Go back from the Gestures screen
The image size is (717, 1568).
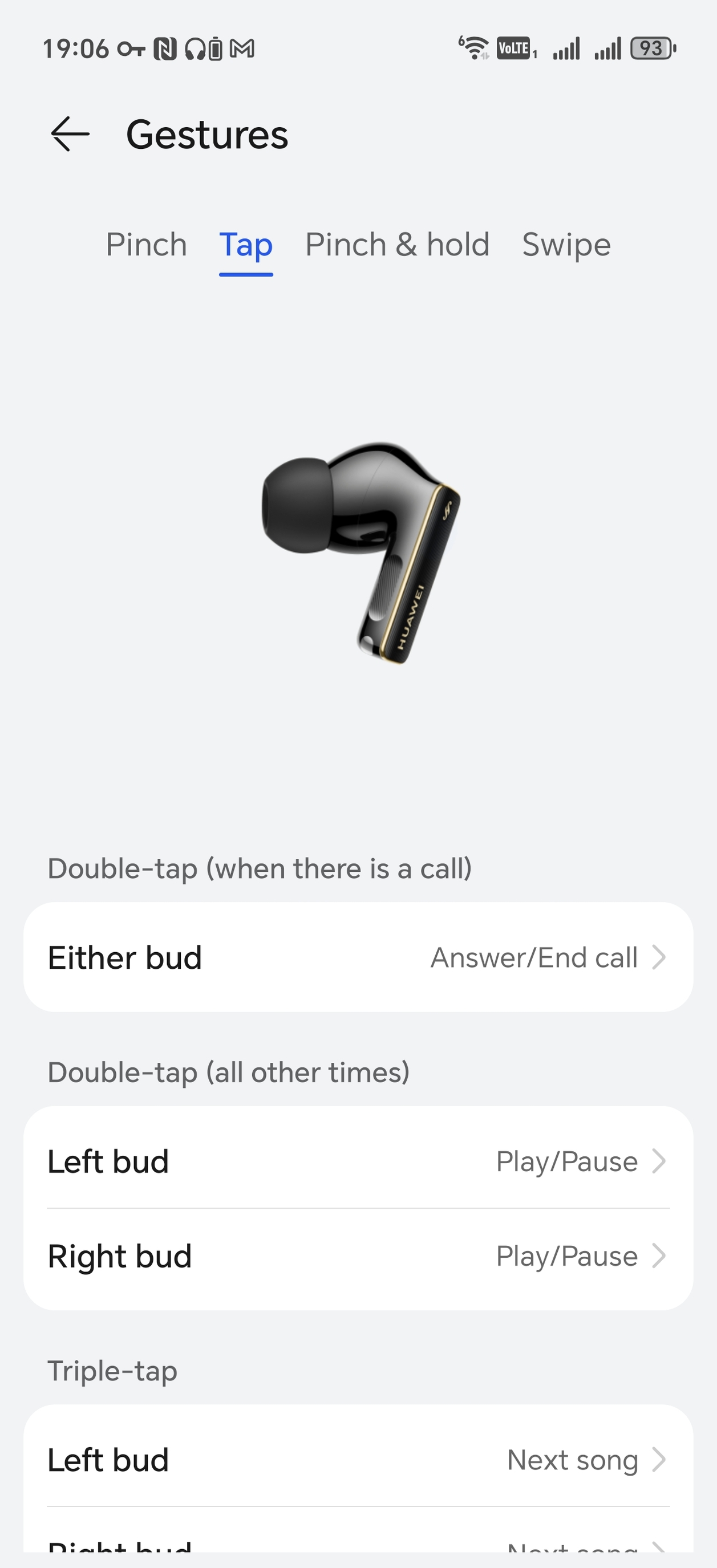(70, 134)
